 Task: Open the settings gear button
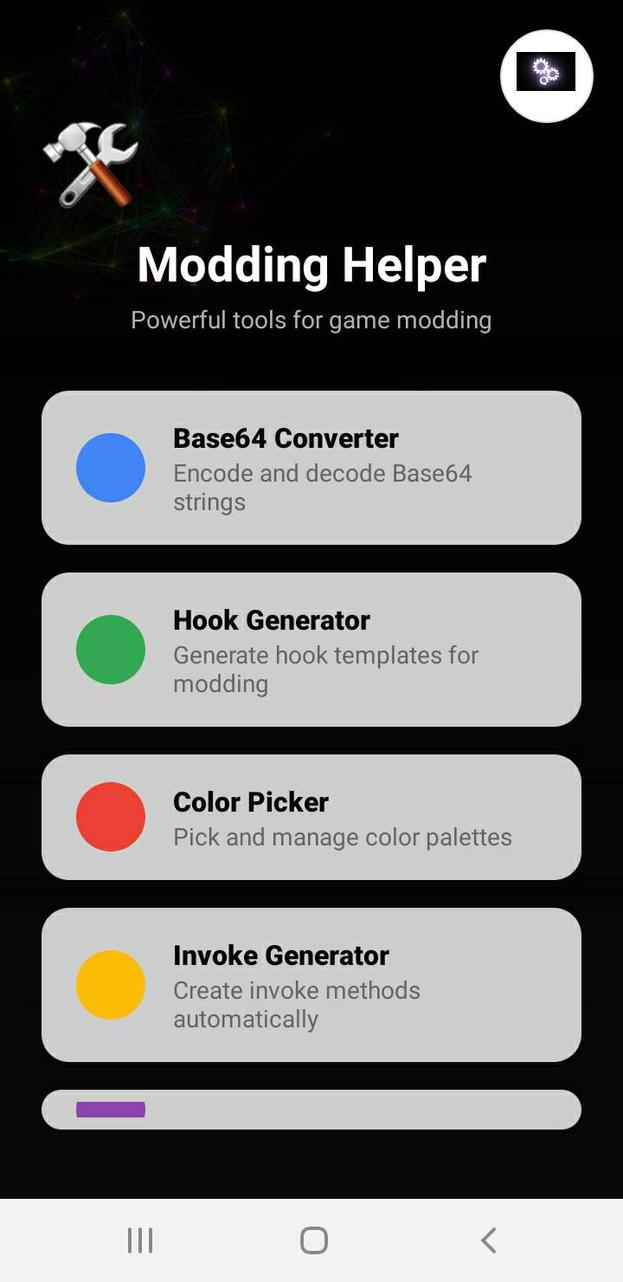[x=546, y=76]
